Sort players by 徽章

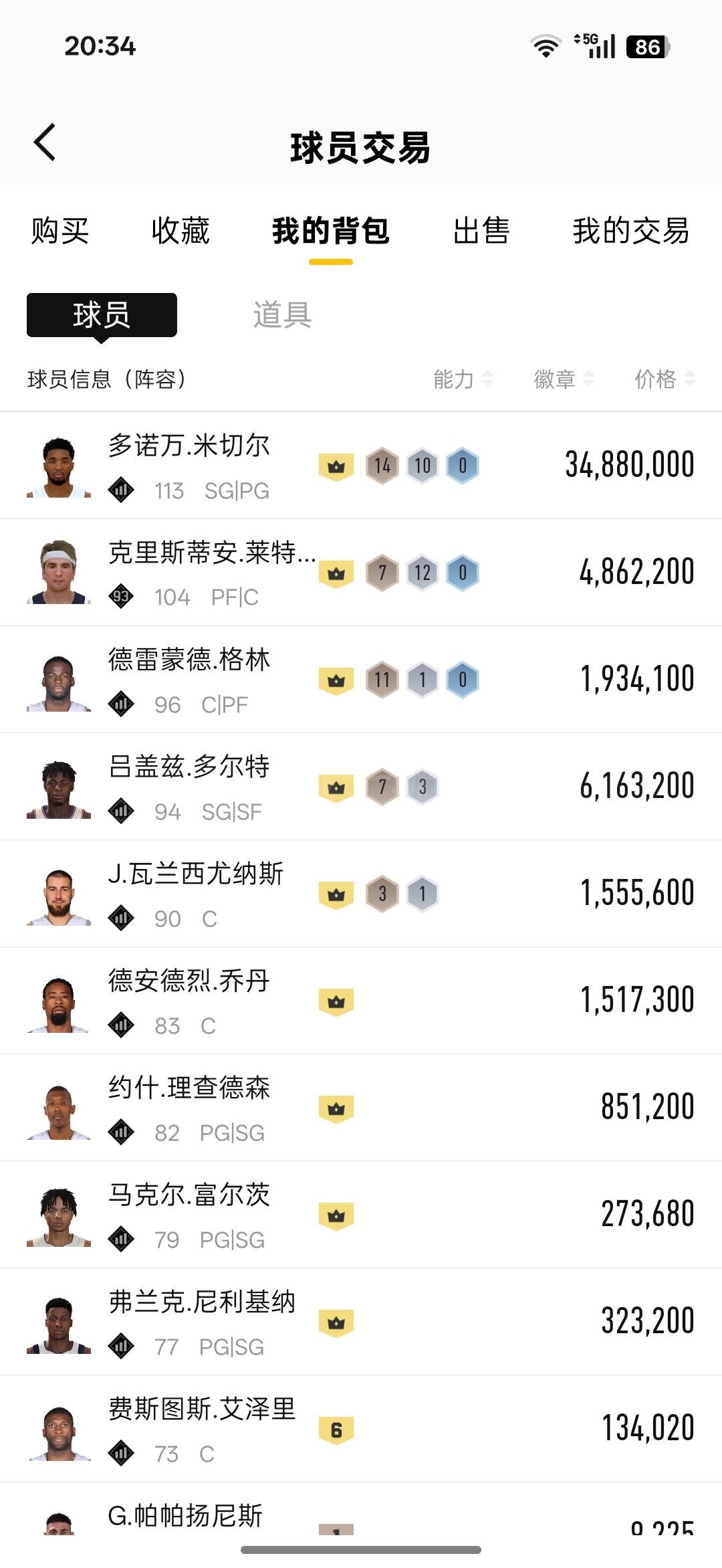(x=564, y=379)
